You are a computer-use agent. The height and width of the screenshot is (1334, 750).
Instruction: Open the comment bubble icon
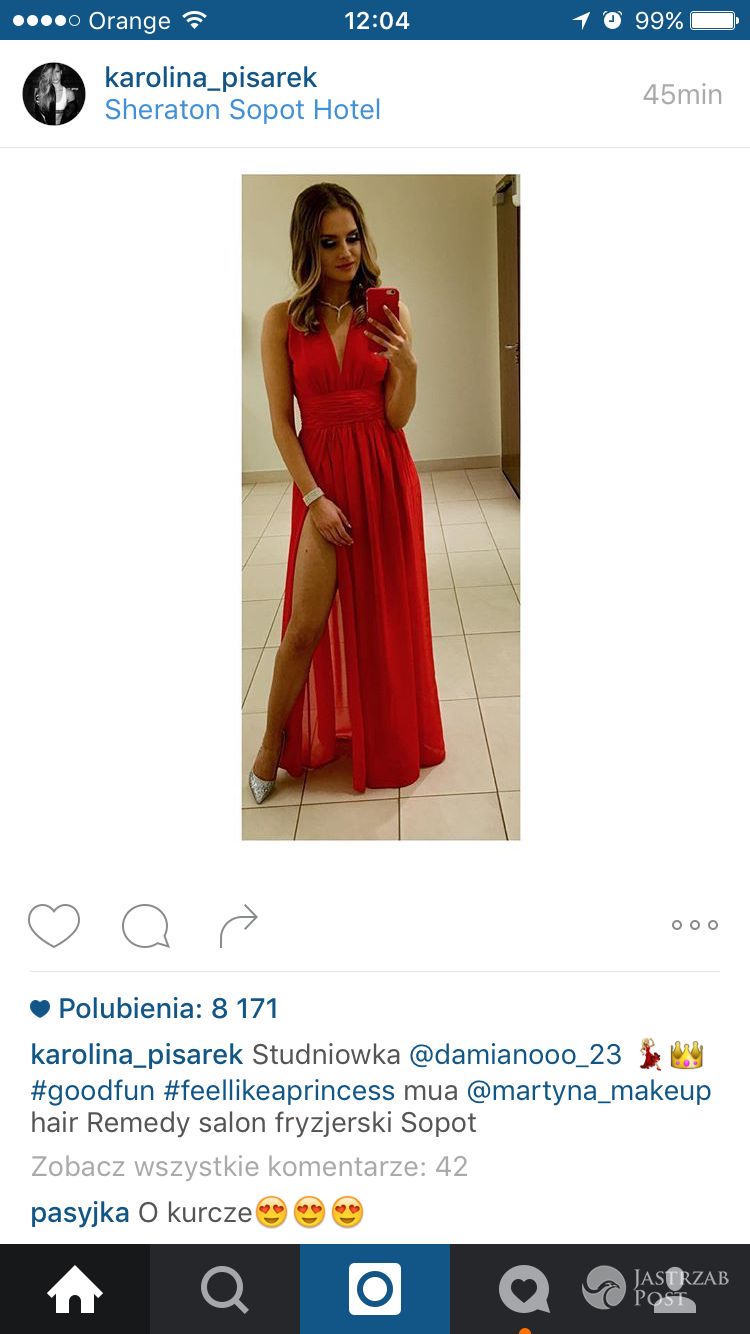[146, 926]
